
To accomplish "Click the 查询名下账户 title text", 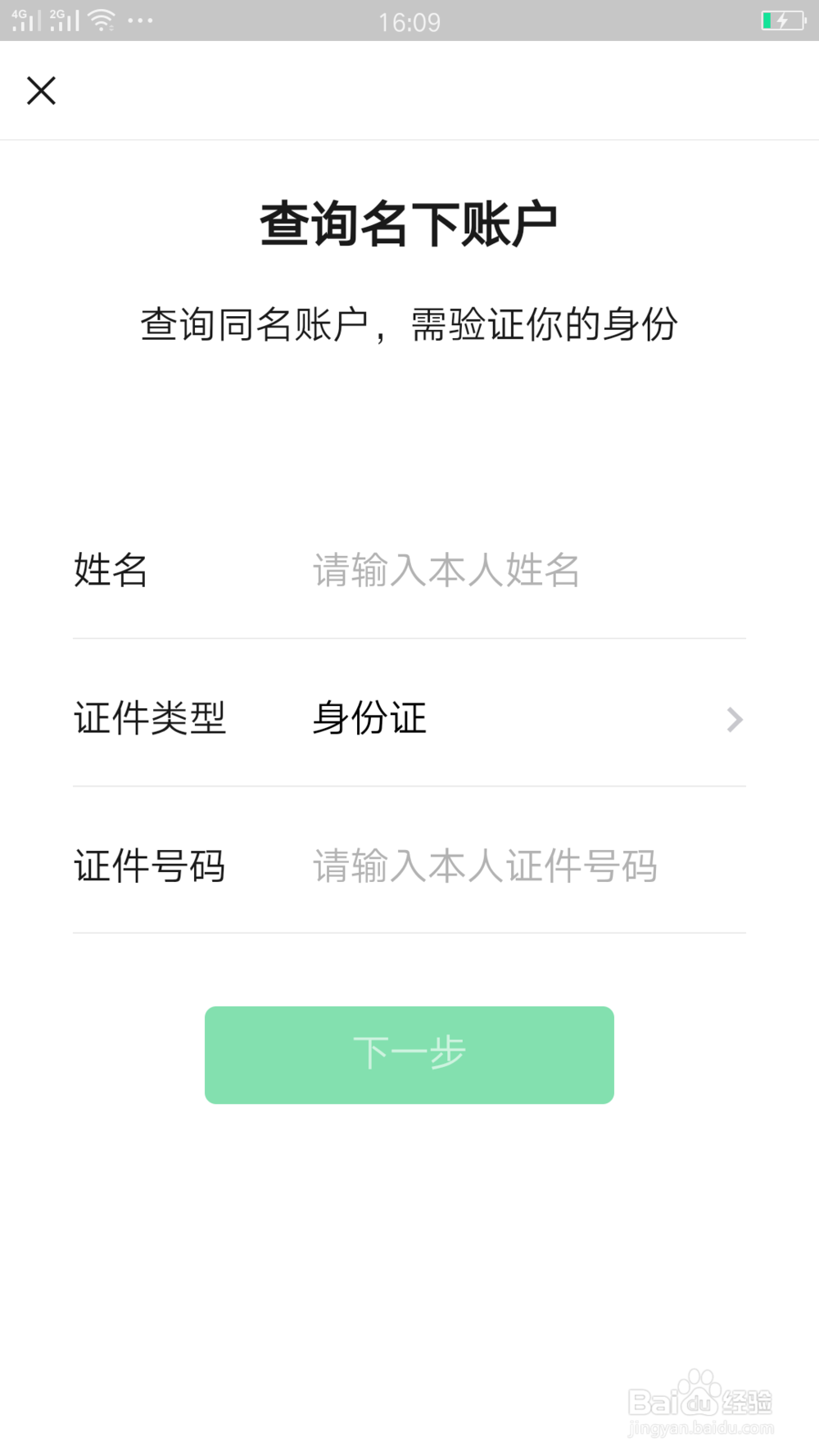I will 409,221.
